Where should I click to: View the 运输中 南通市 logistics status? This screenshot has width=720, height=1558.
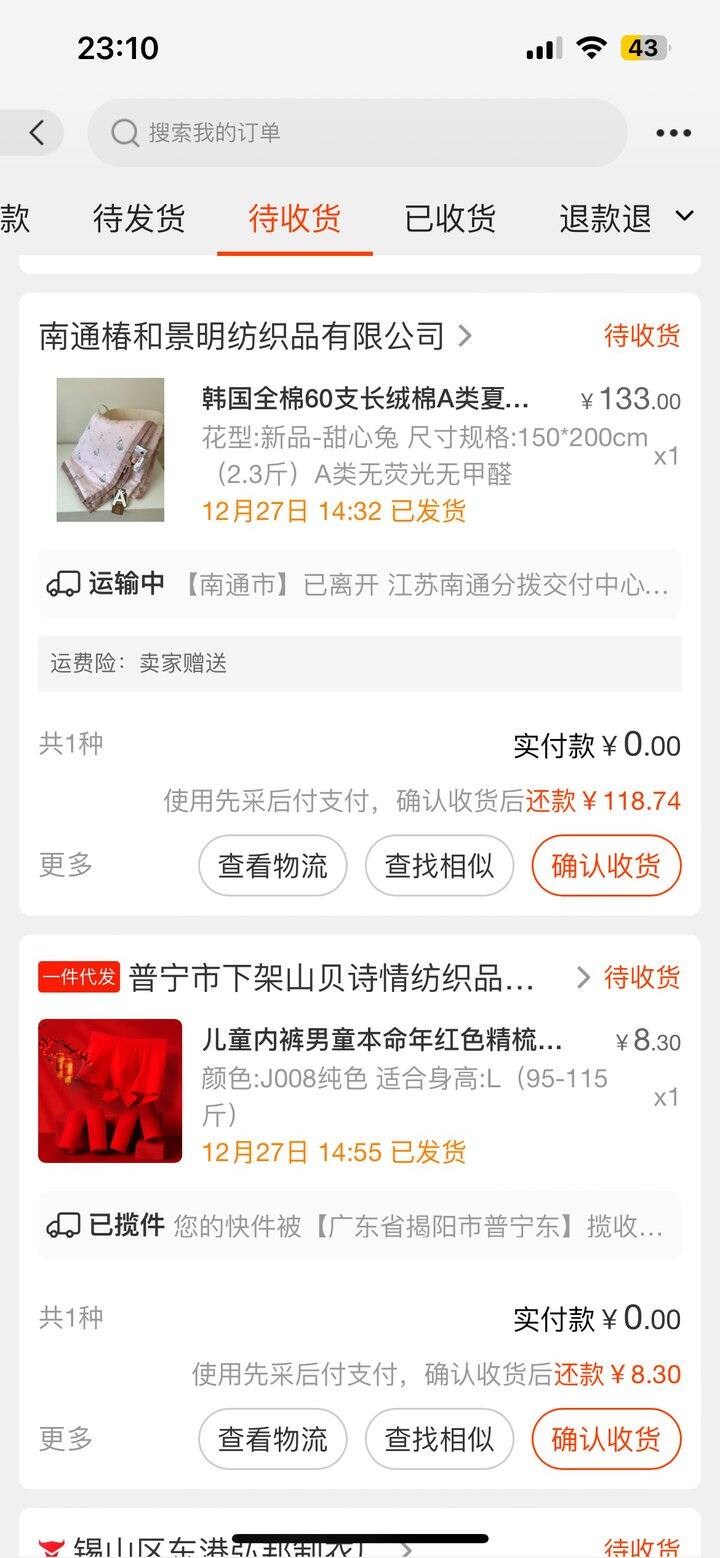360,584
